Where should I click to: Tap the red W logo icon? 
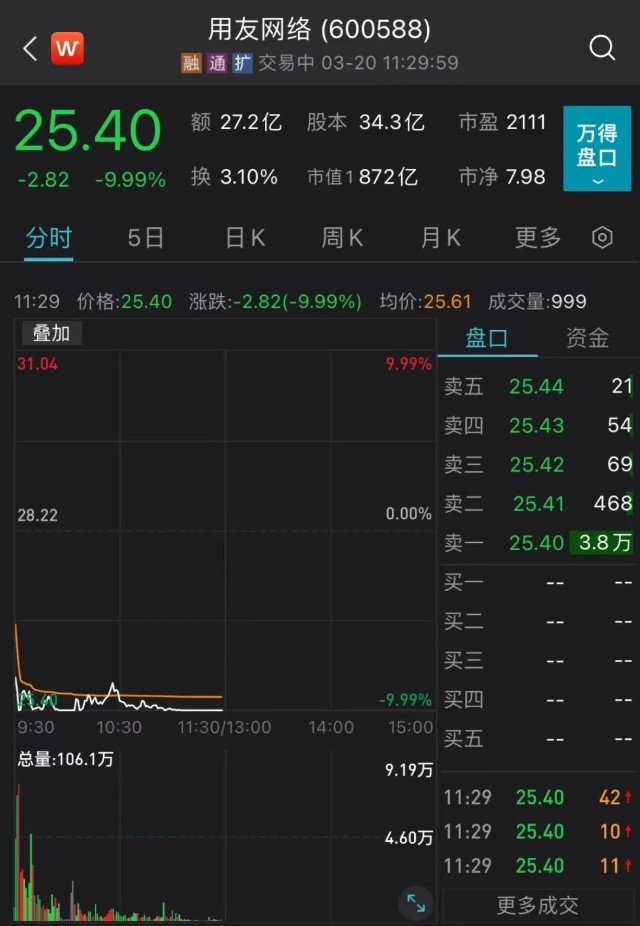[68, 48]
